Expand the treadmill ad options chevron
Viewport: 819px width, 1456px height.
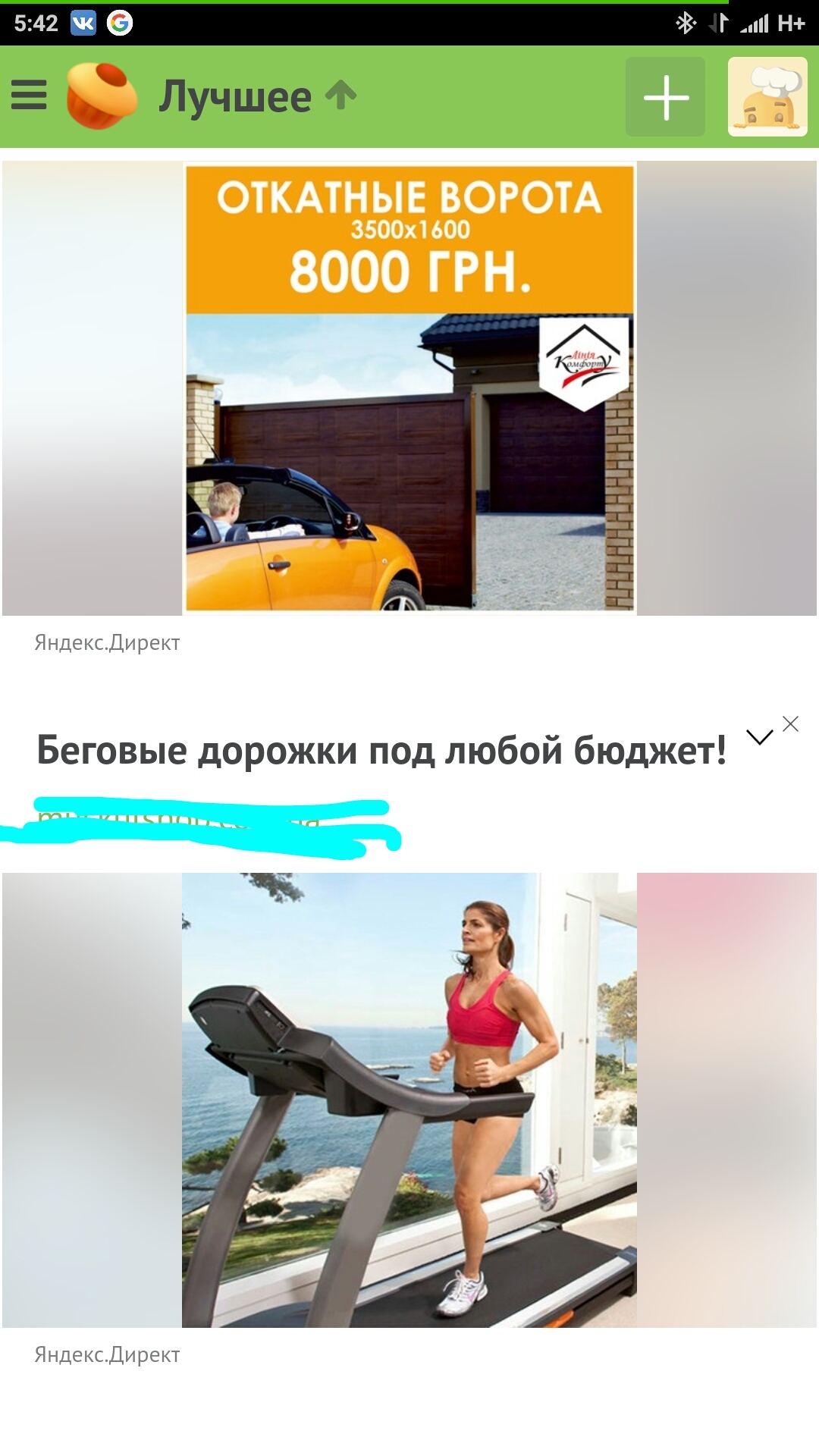click(759, 737)
